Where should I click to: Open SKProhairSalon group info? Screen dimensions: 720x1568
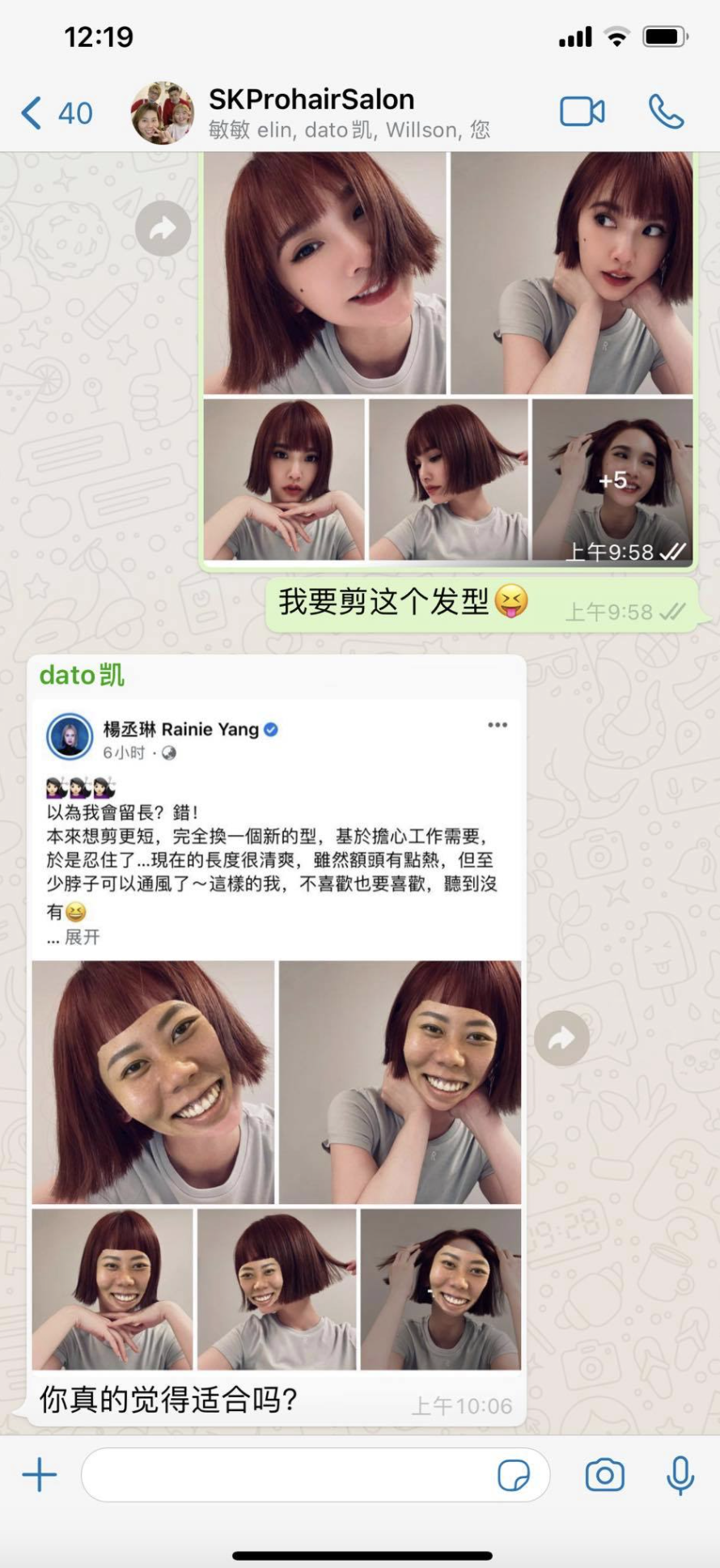(311, 112)
